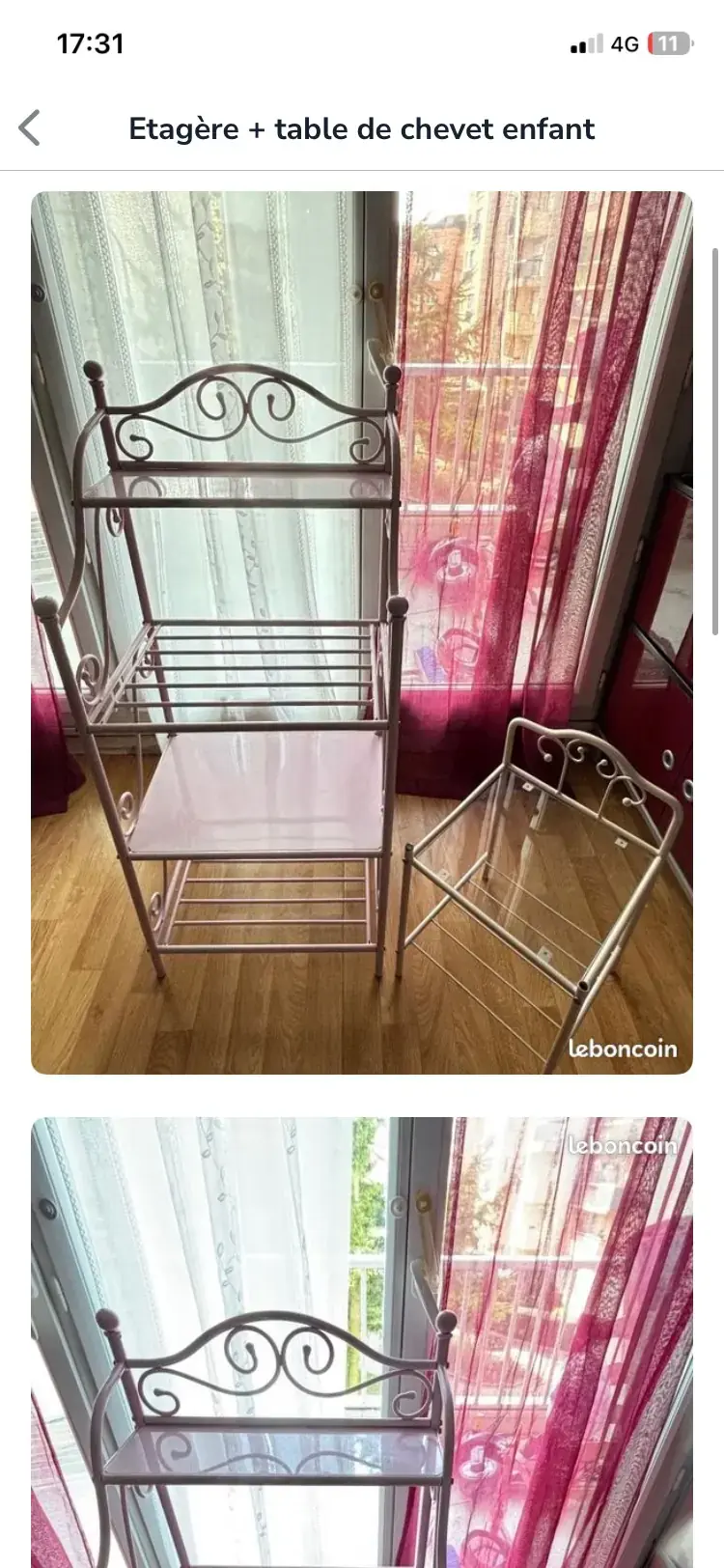Open the second photo showing the shelf top
724x1568 pixels.
click(362, 1342)
